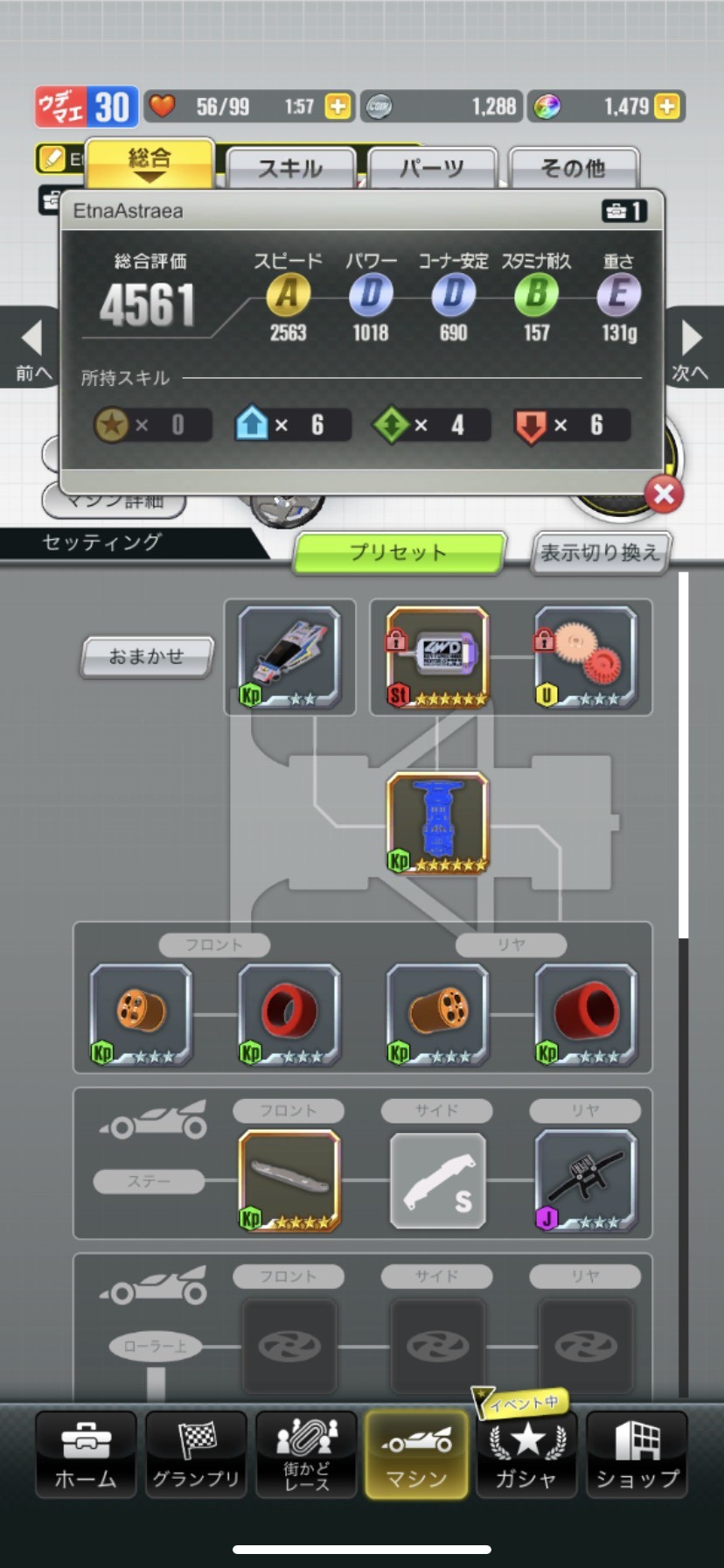
Task: Open the プリセット button
Action: [399, 552]
